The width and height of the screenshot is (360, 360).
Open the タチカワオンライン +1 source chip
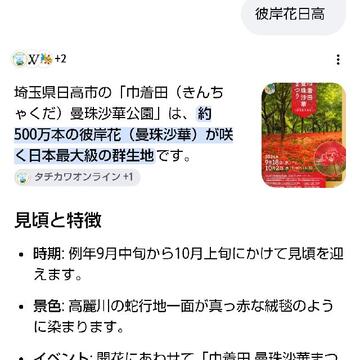77,177
